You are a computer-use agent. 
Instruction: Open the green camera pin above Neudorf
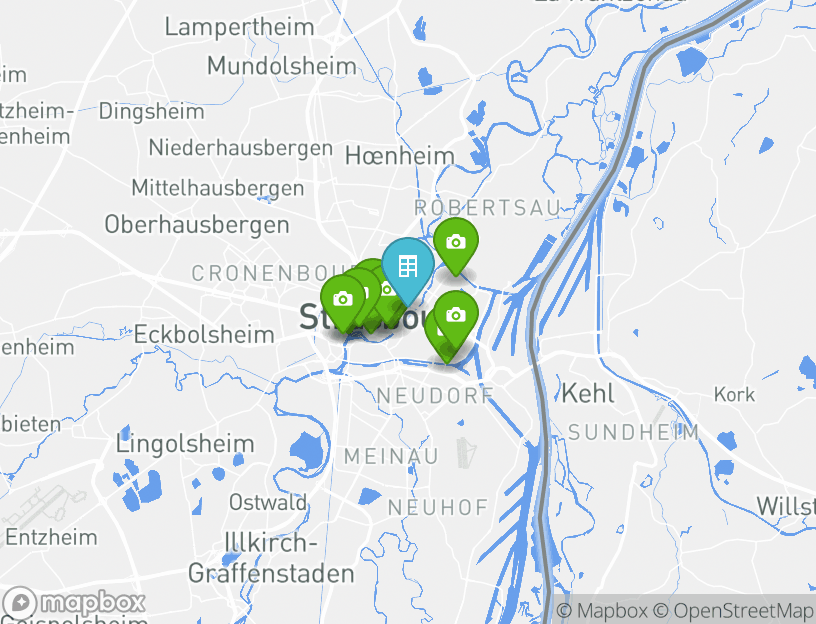455,316
